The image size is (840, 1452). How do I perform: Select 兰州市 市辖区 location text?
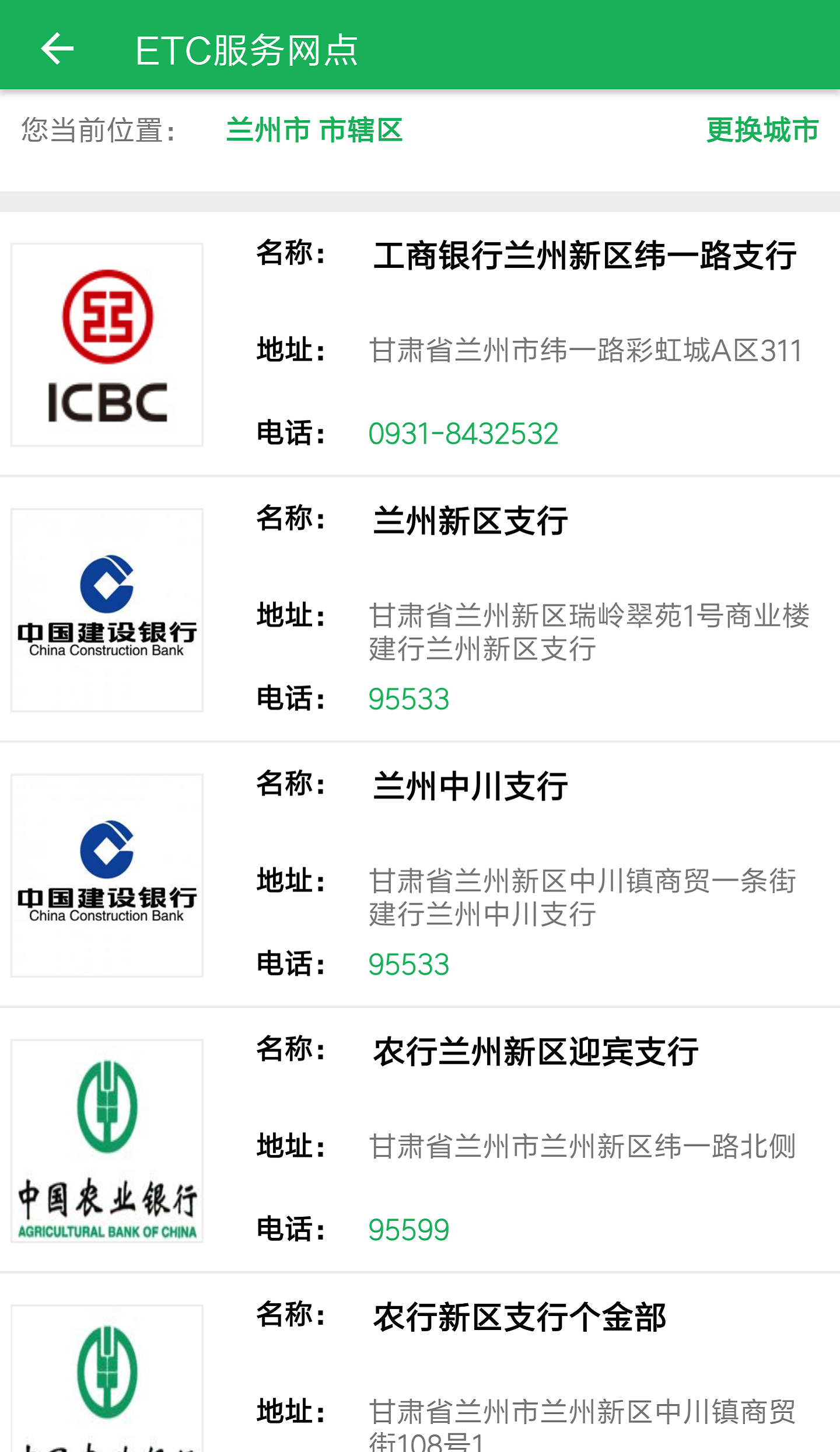click(x=315, y=131)
